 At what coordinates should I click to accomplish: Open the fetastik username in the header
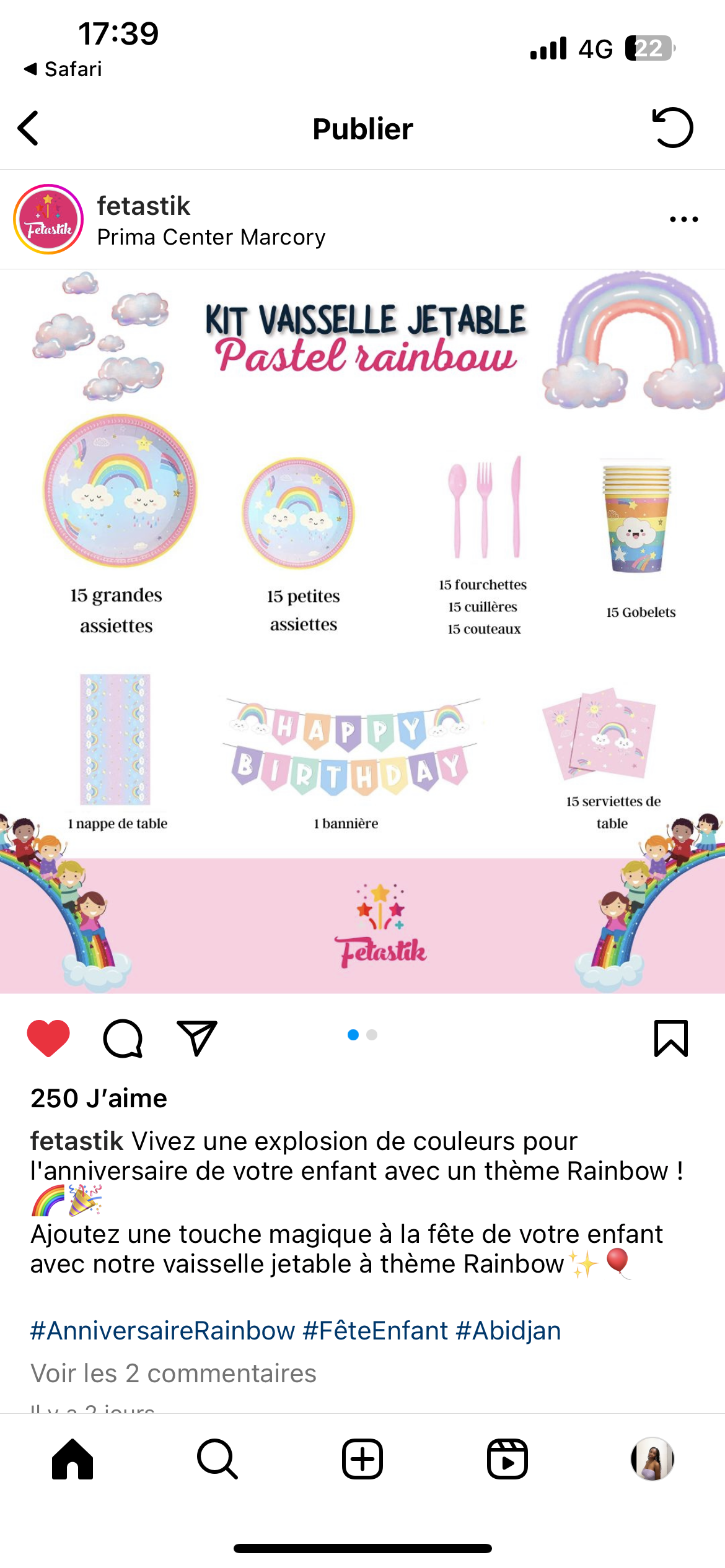(x=143, y=206)
